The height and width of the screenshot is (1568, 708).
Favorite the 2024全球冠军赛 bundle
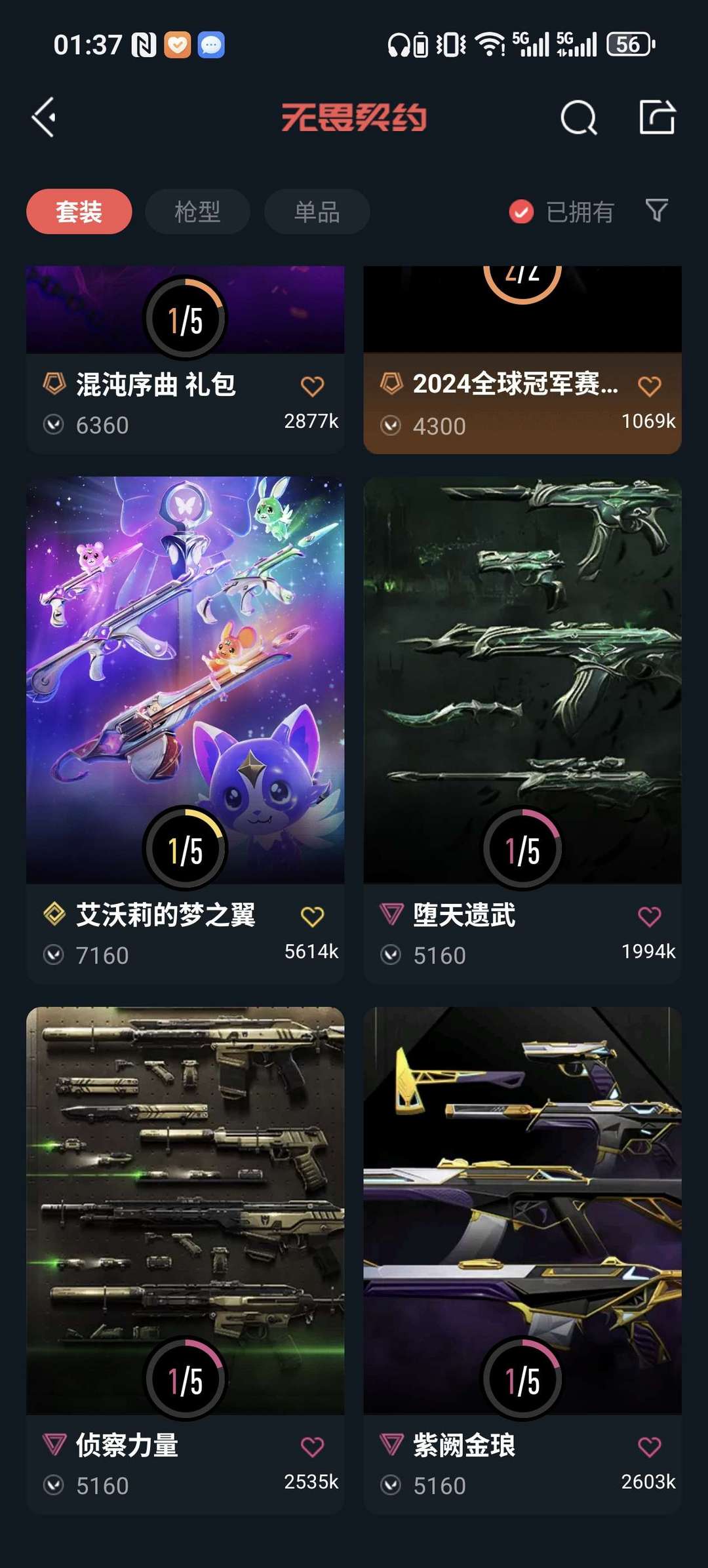[649, 386]
